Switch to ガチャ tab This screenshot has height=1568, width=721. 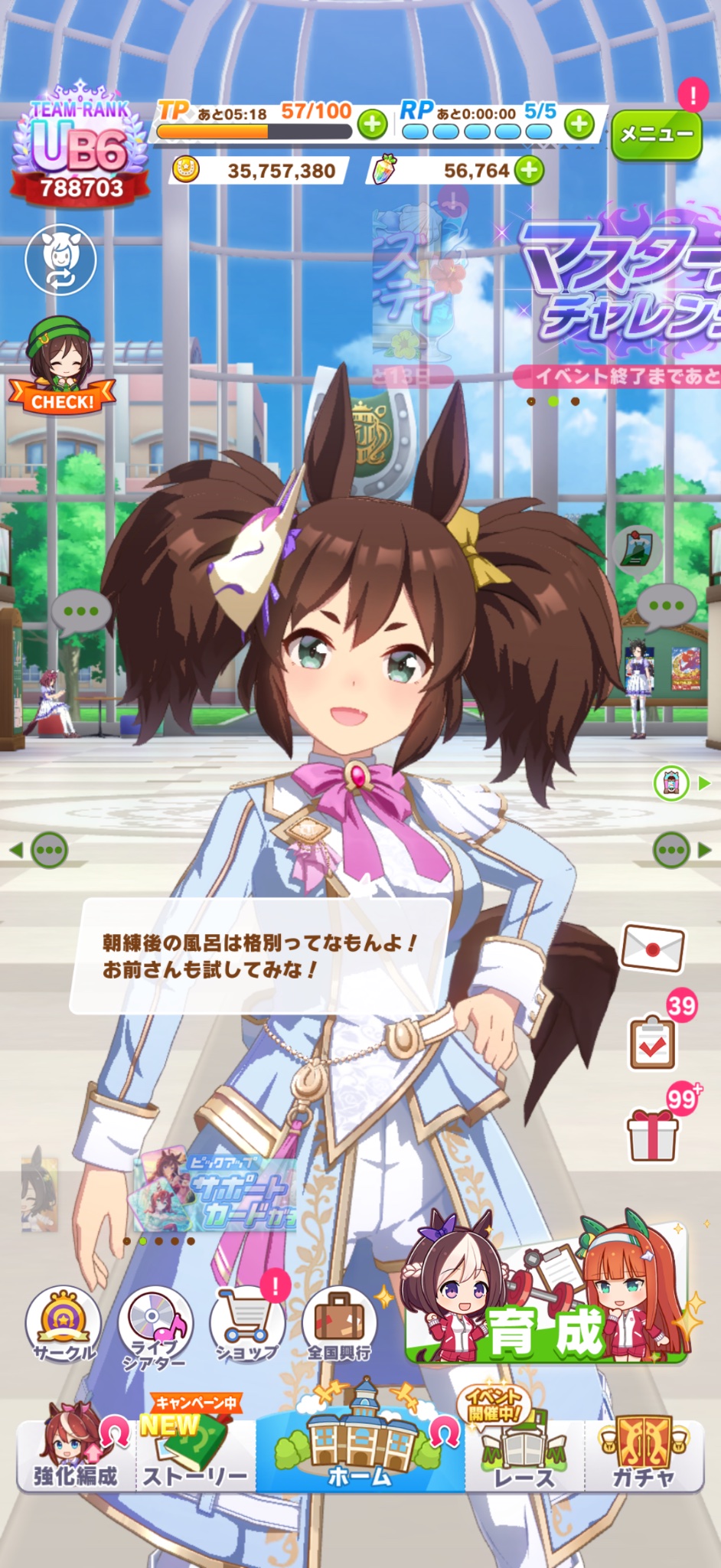tap(644, 1450)
